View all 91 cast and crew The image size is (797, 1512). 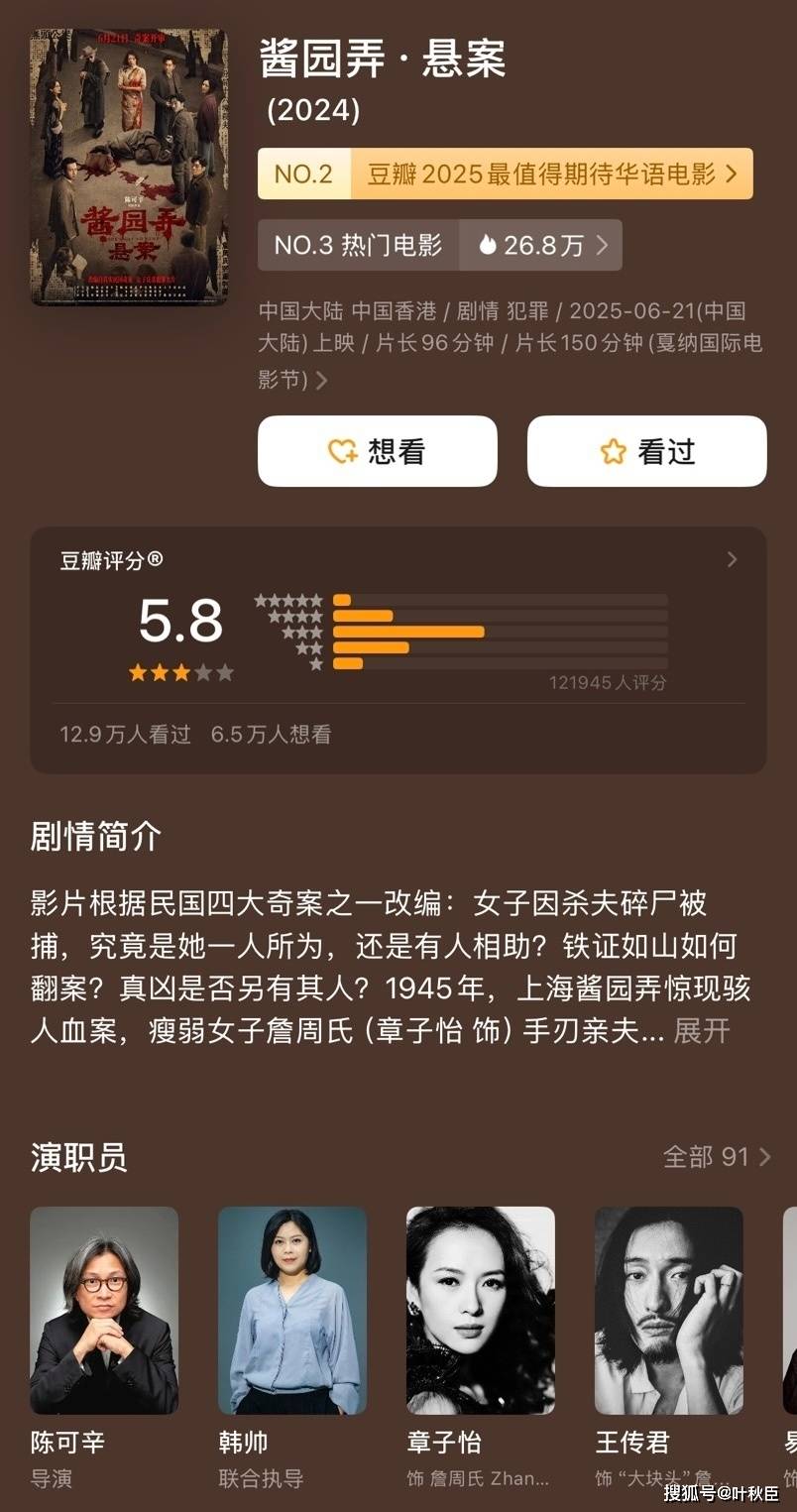point(716,1156)
